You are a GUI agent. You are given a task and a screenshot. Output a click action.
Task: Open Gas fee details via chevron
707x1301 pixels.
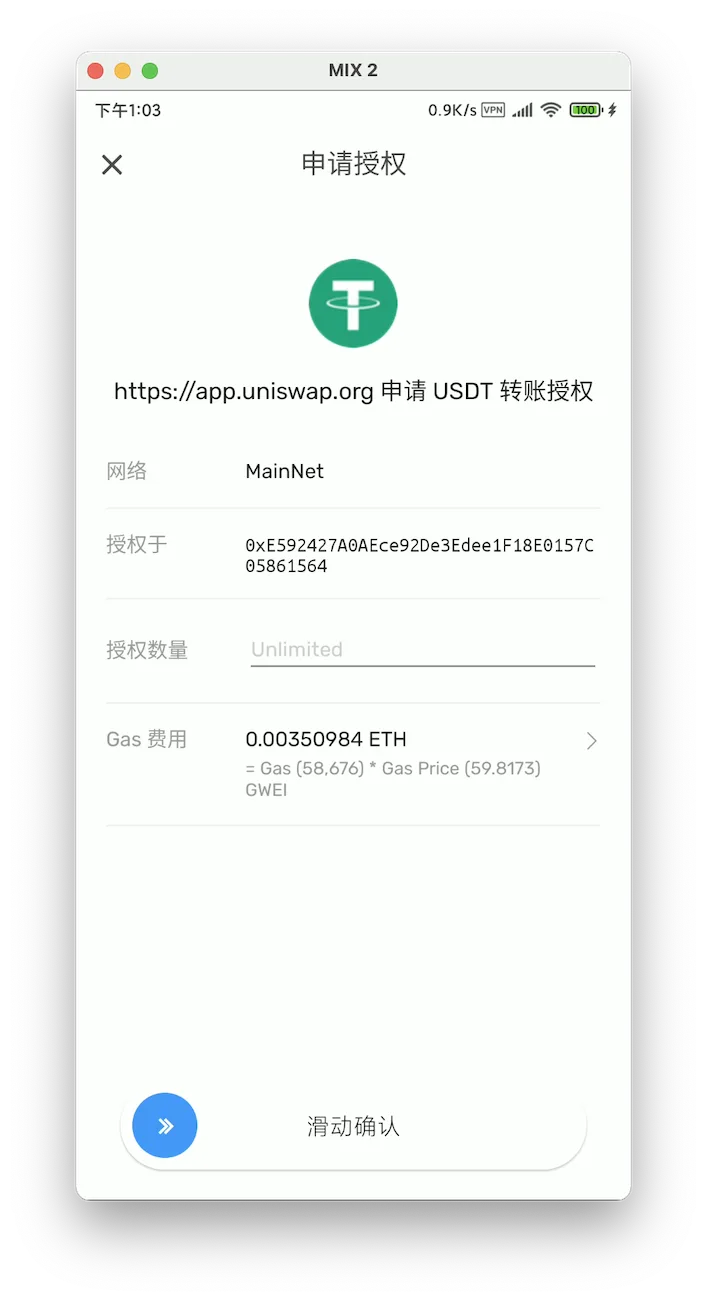pos(591,741)
